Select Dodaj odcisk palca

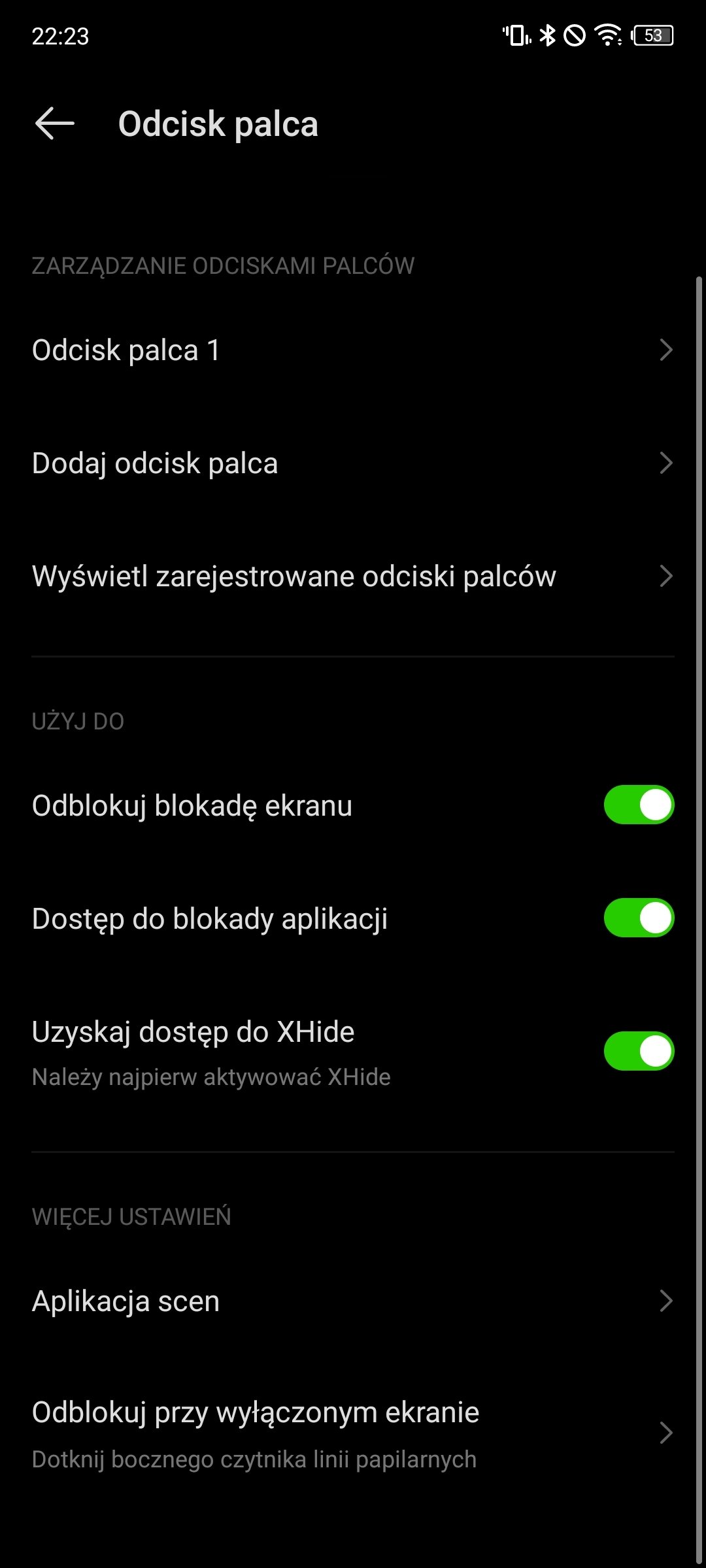[353, 463]
